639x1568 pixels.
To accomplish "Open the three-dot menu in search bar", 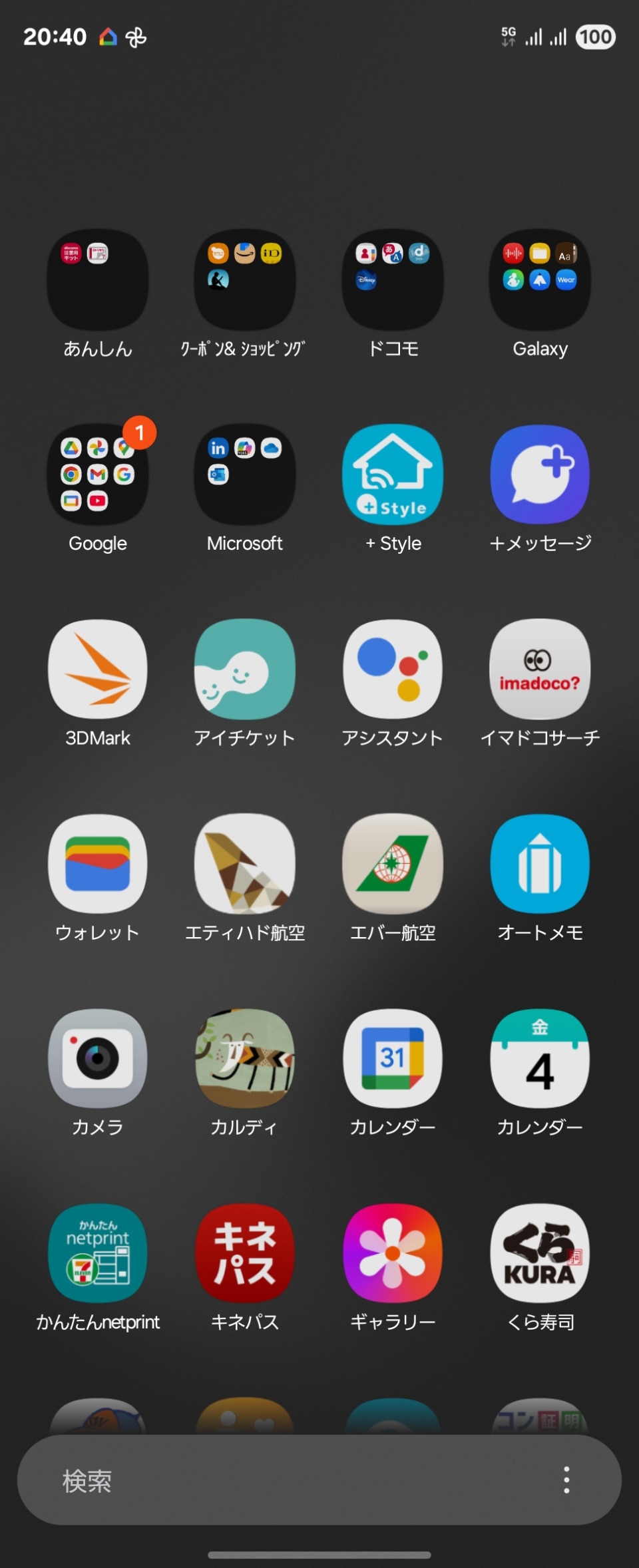I will click(x=566, y=1480).
